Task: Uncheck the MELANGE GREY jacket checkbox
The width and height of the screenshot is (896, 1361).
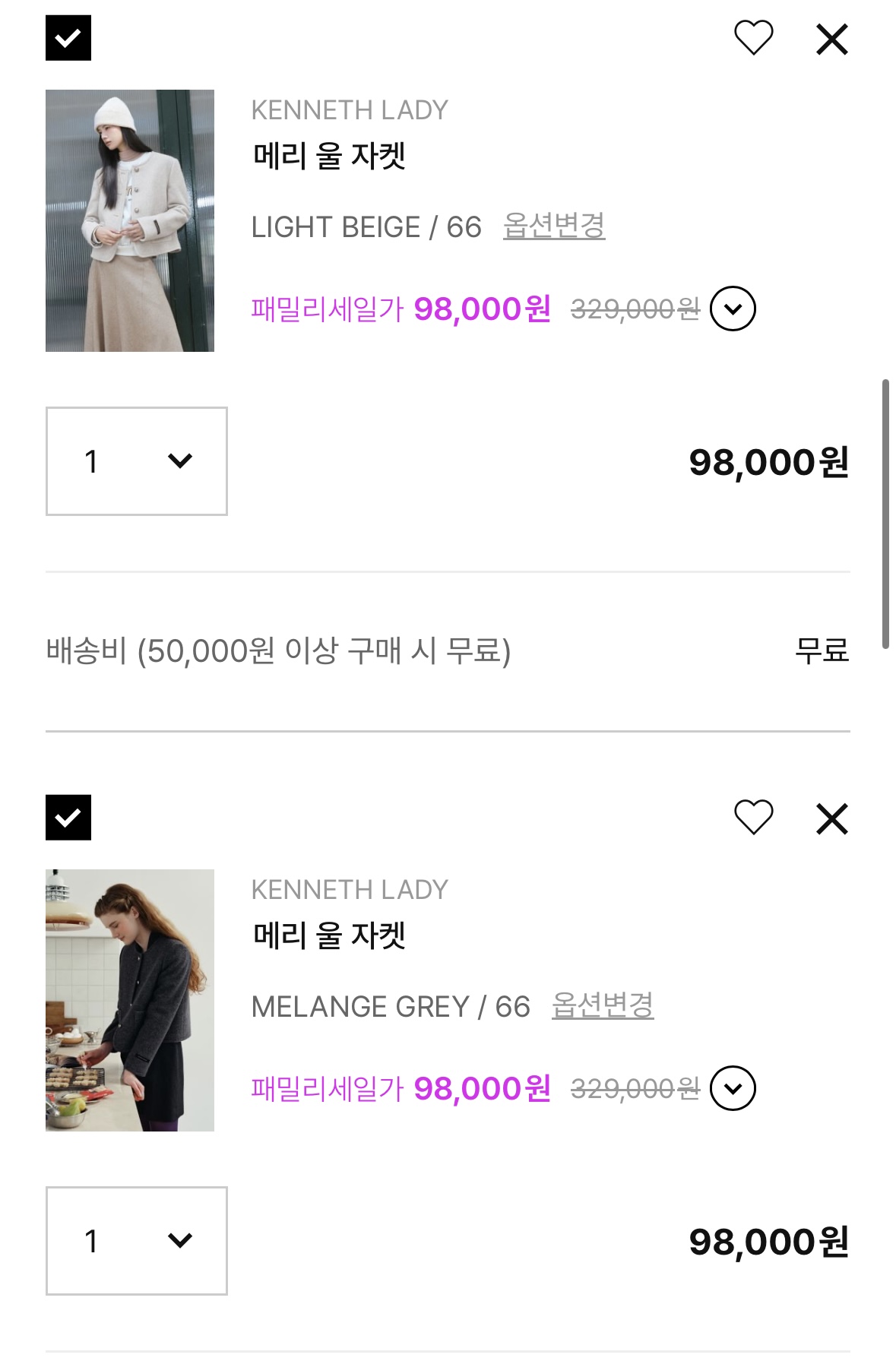Action: (x=68, y=818)
